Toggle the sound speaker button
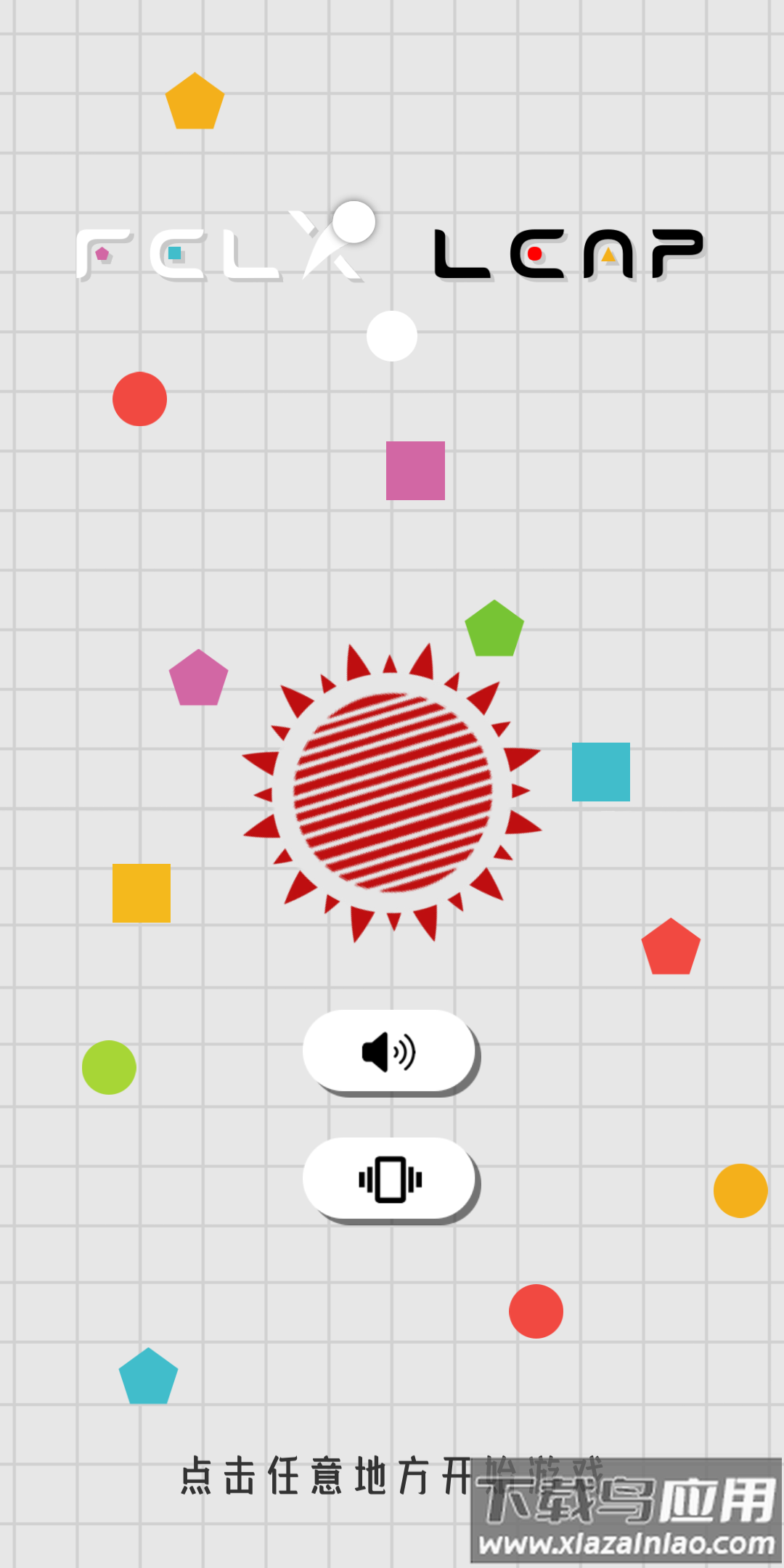This screenshot has width=784, height=1568. (x=389, y=1050)
